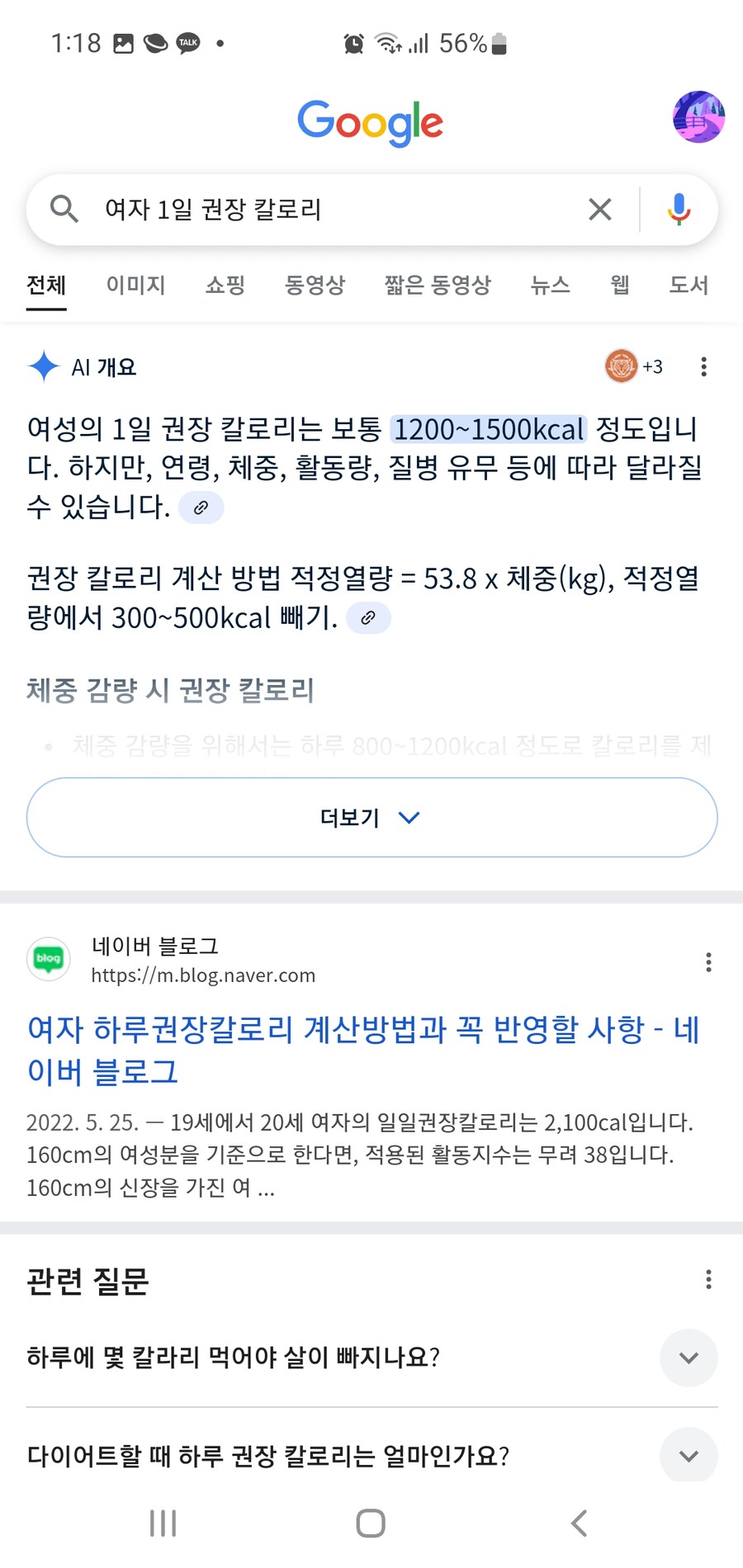
Task: Switch to the 뉴스 tab
Action: click(549, 285)
